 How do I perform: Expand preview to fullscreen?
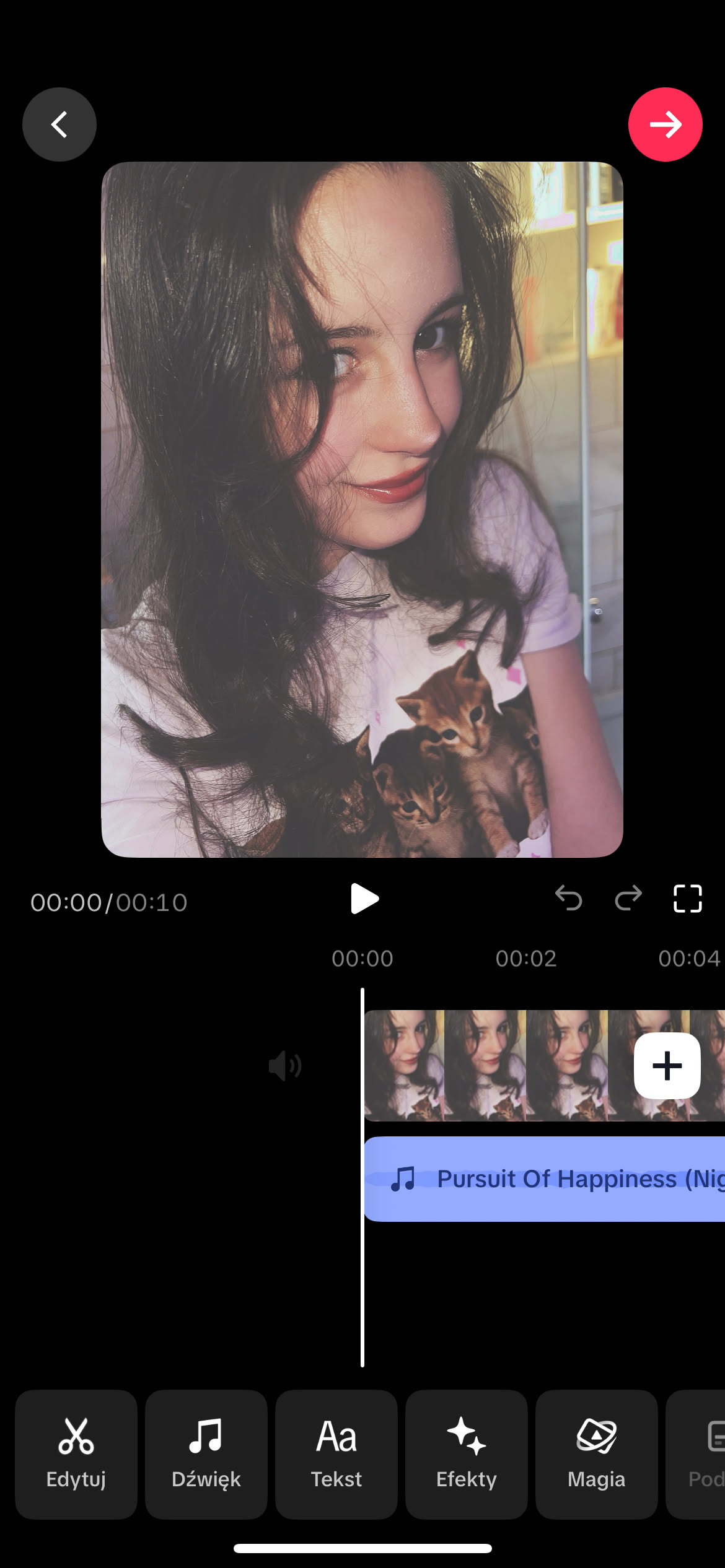pyautogui.click(x=687, y=899)
